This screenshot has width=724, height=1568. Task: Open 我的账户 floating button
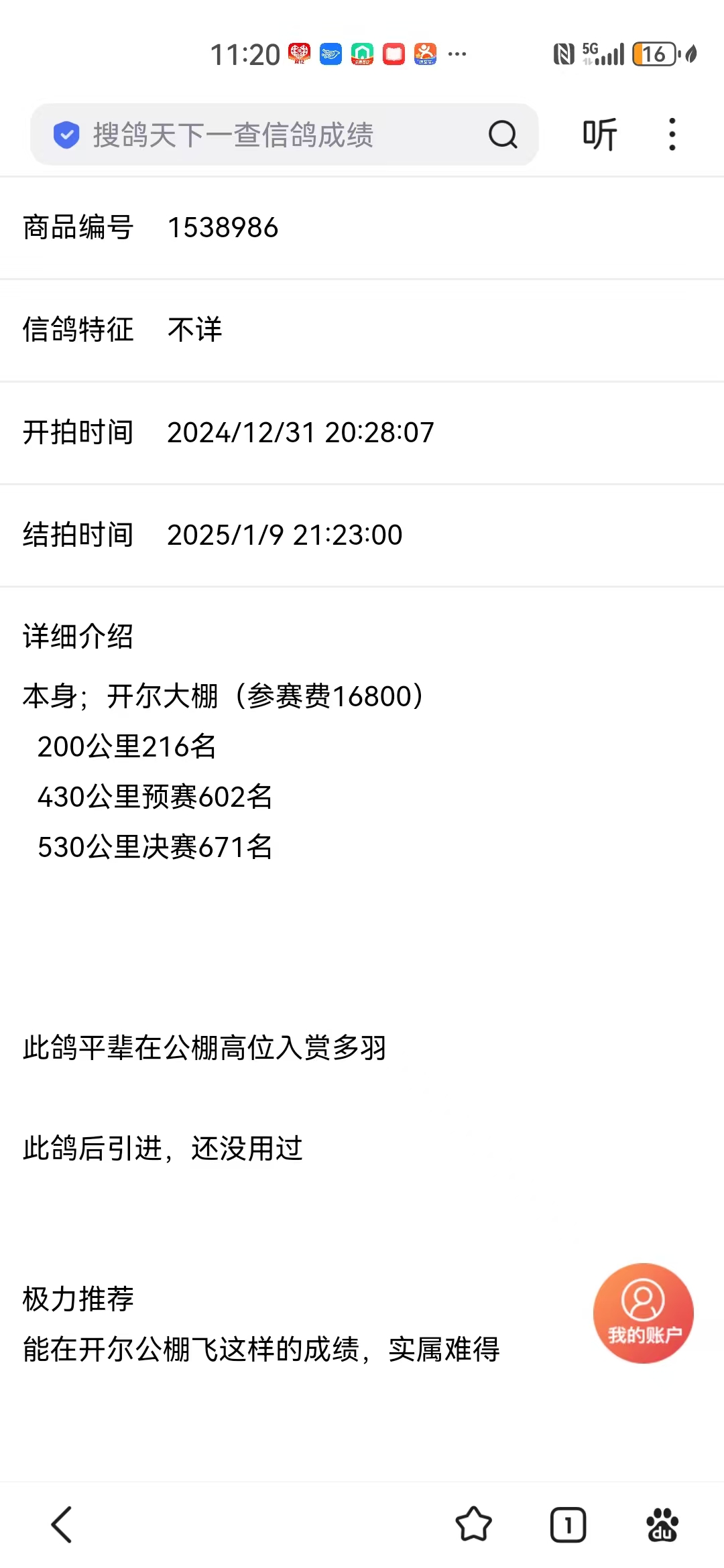click(643, 1313)
